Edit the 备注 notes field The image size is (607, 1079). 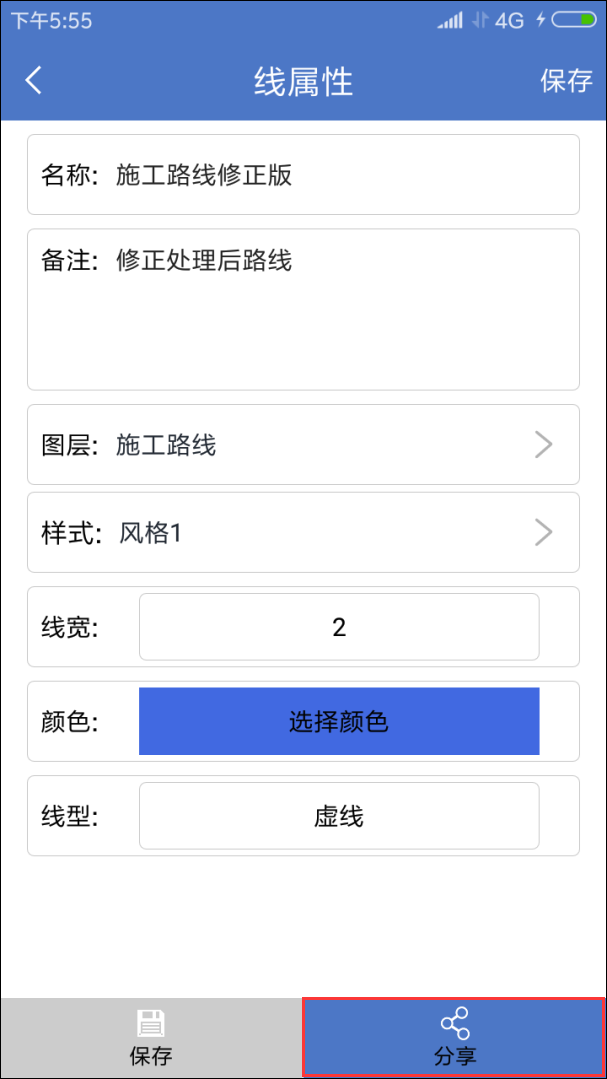point(304,310)
